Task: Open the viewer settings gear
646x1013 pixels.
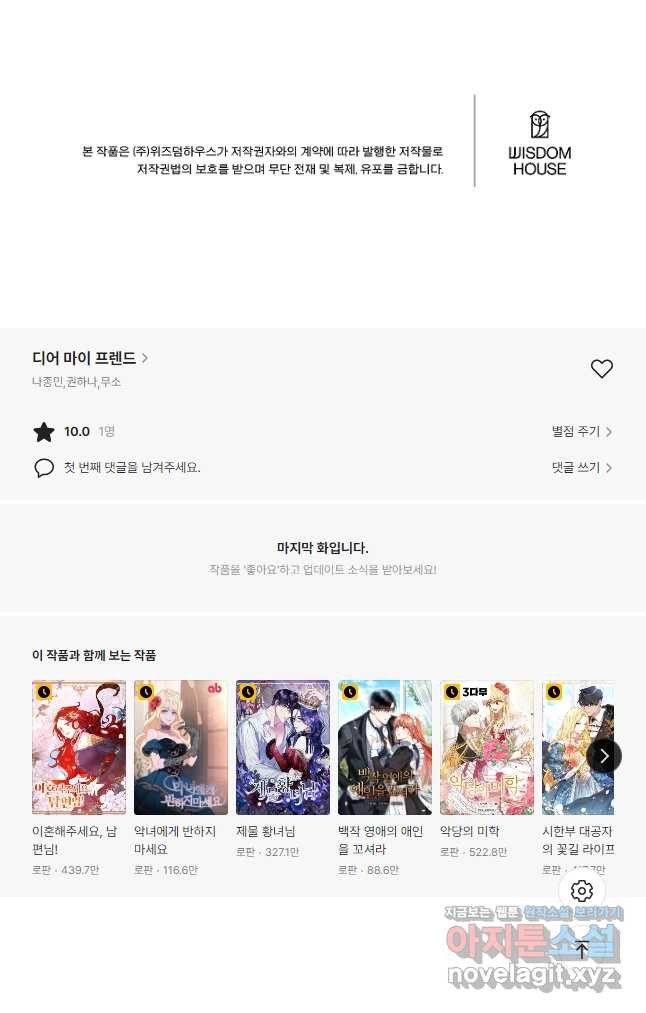Action: 582,891
